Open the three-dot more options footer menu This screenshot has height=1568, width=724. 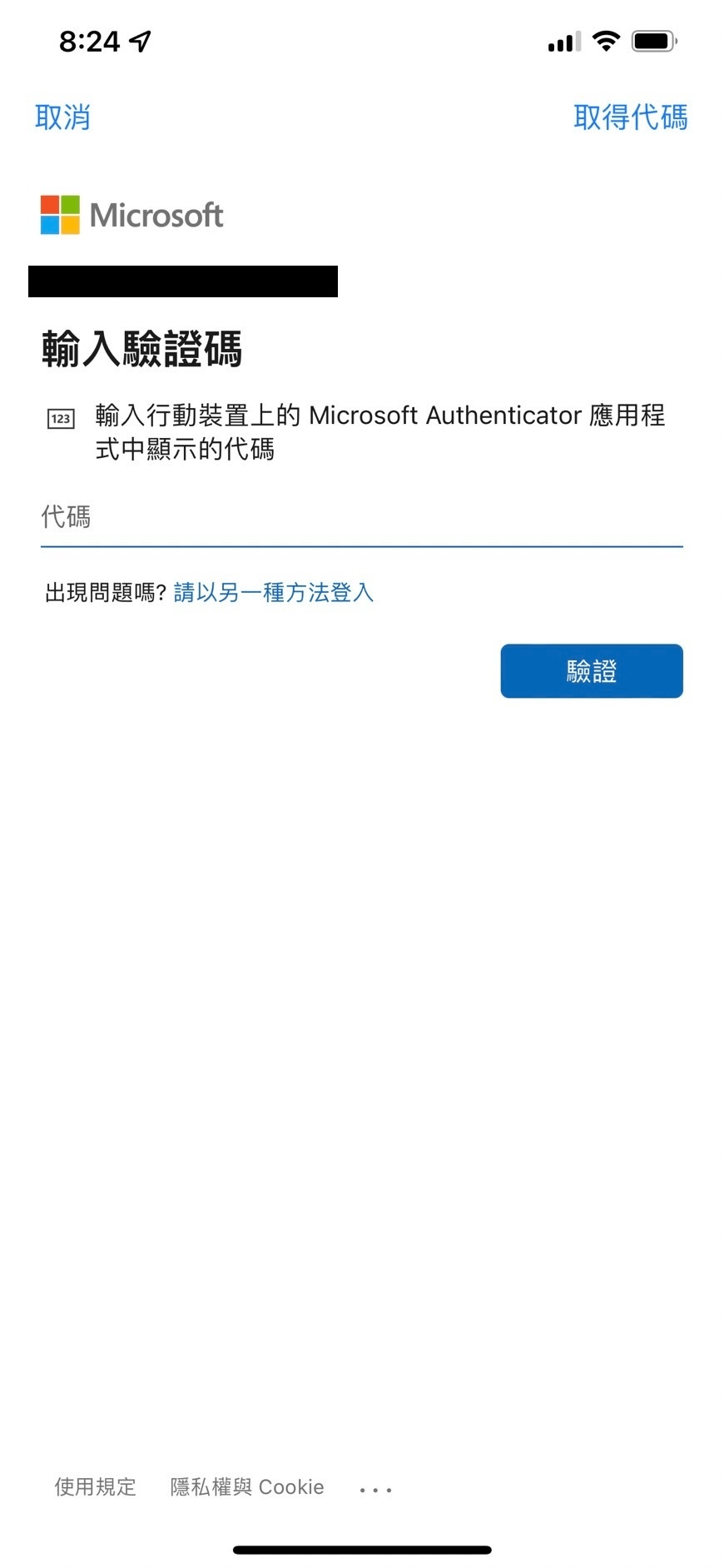(x=375, y=1489)
